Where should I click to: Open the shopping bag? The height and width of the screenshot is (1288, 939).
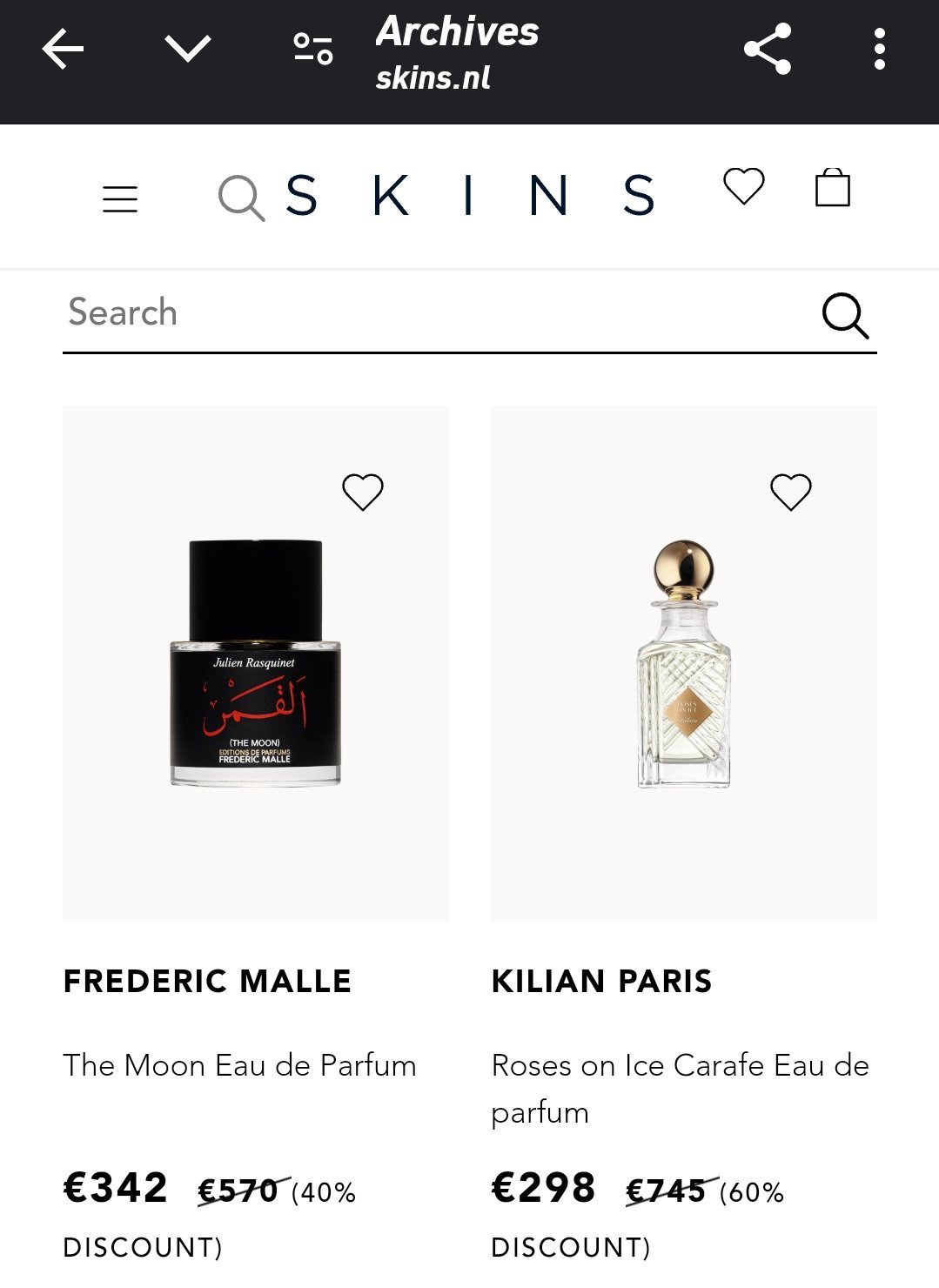[833, 187]
